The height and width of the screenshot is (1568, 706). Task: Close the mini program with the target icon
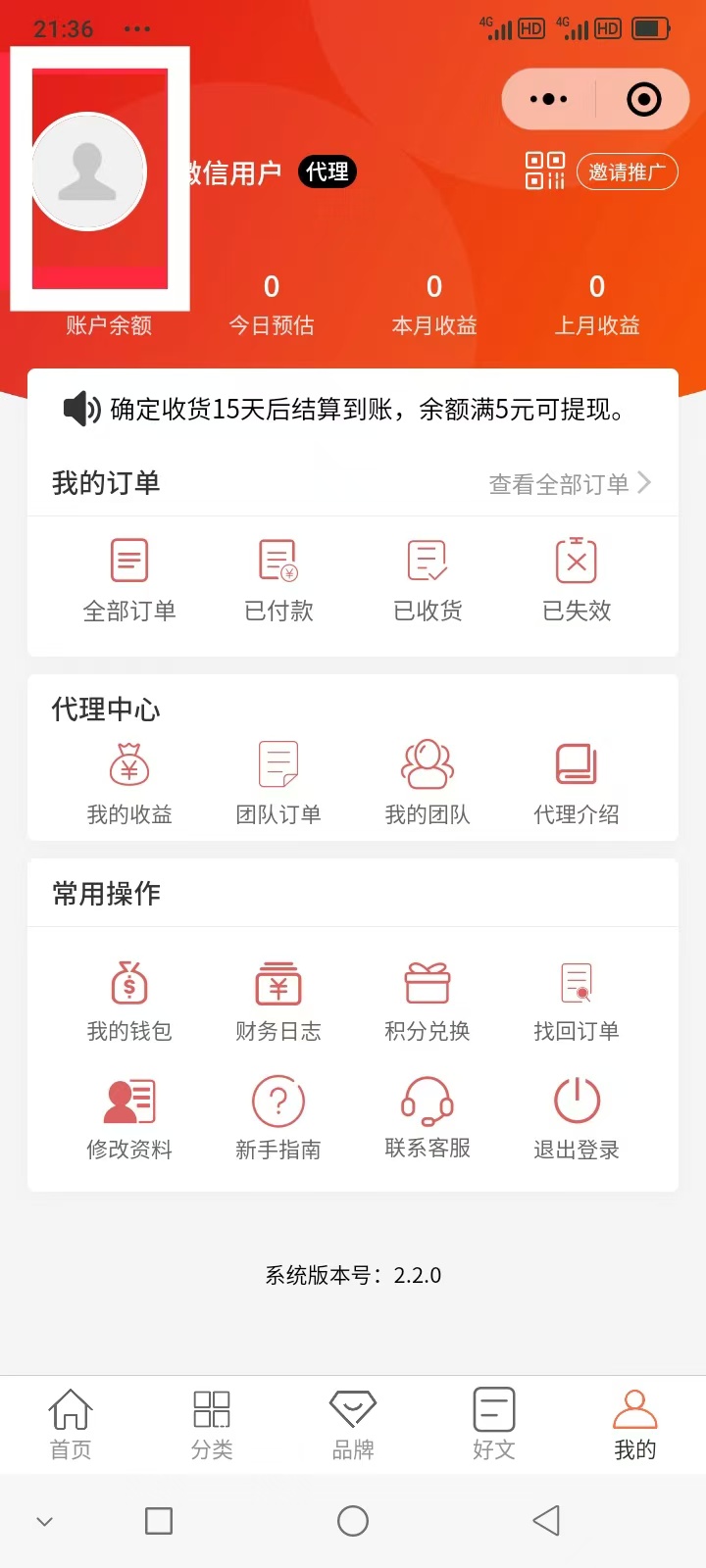click(x=643, y=99)
